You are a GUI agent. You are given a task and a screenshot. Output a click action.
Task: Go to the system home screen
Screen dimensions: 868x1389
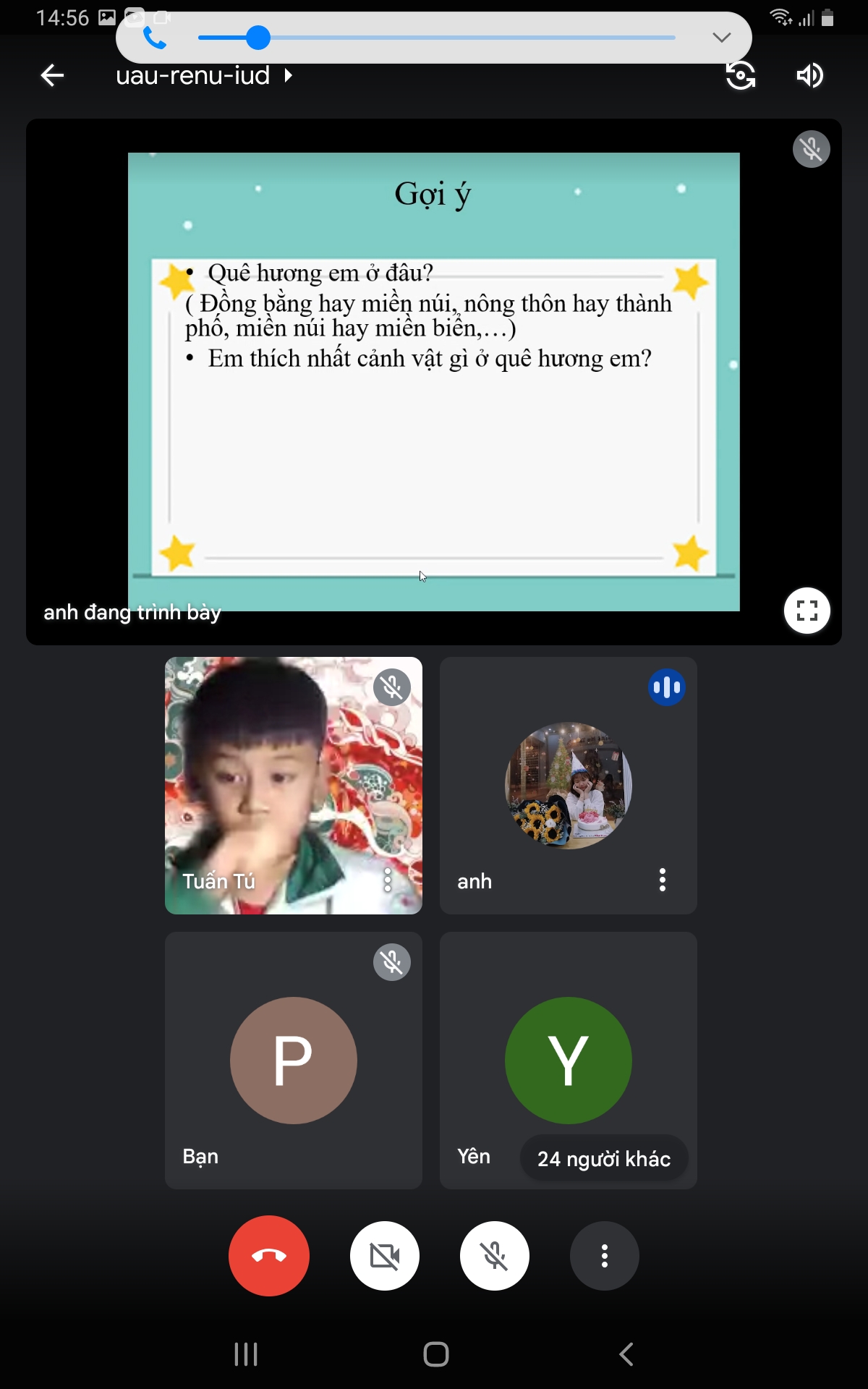pos(435,1354)
